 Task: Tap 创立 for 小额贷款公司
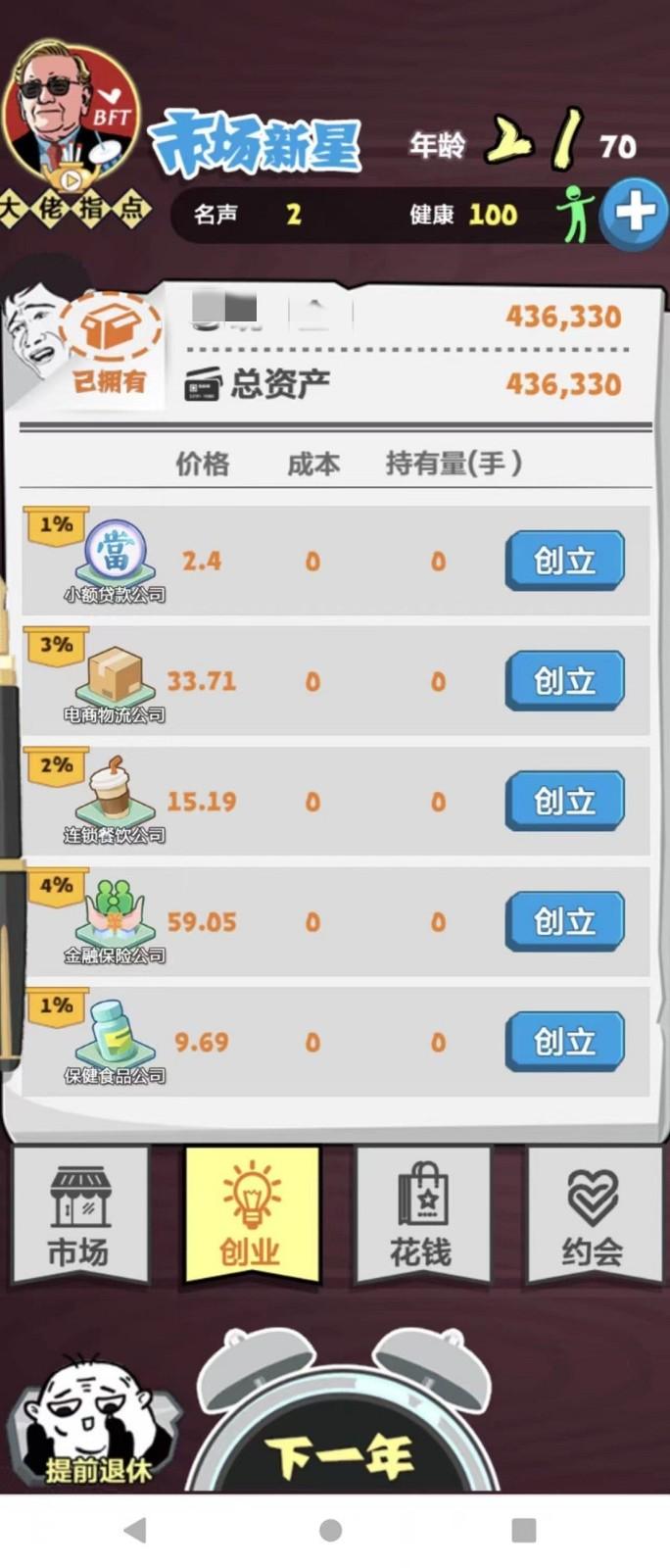point(564,561)
